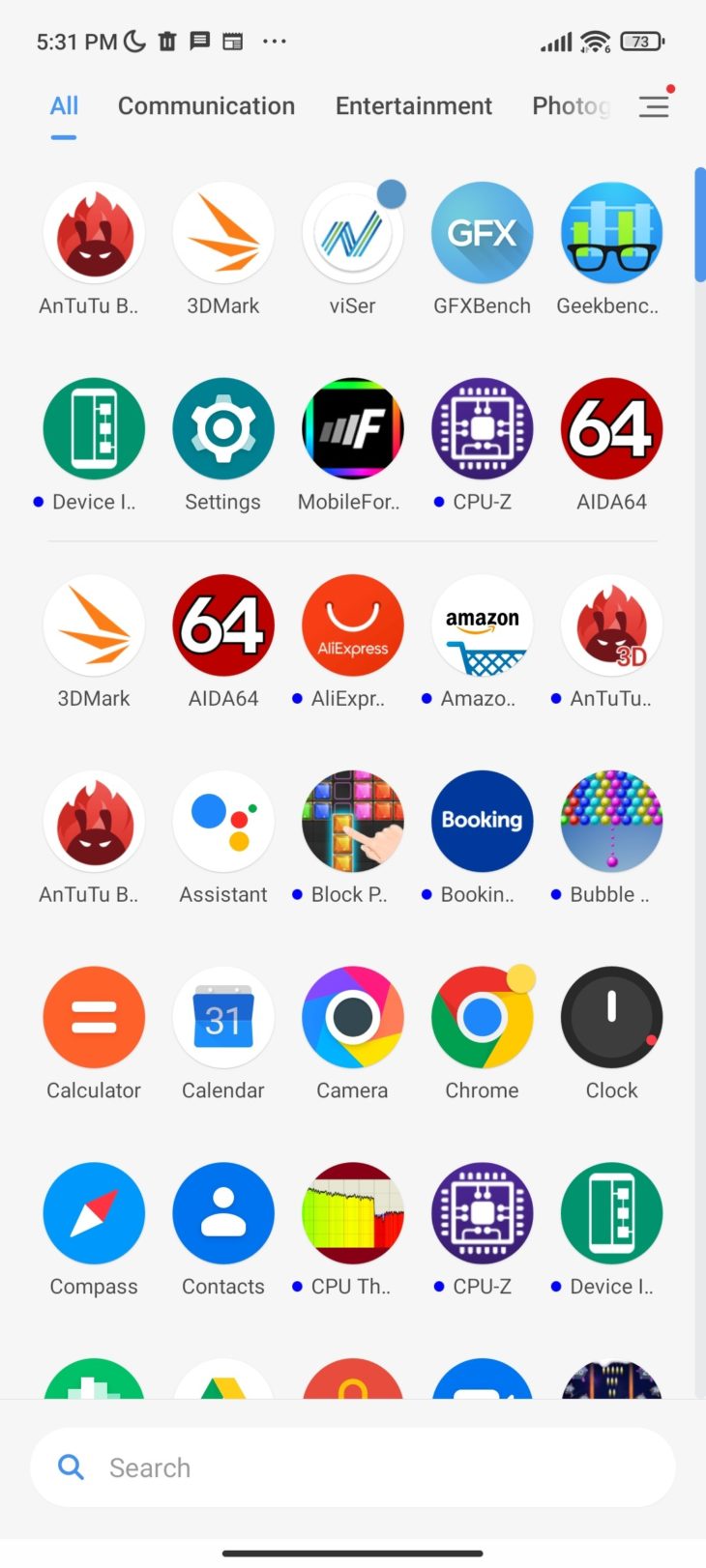The image size is (706, 1568).
Task: Launch the Calculator app
Action: coord(94,1018)
